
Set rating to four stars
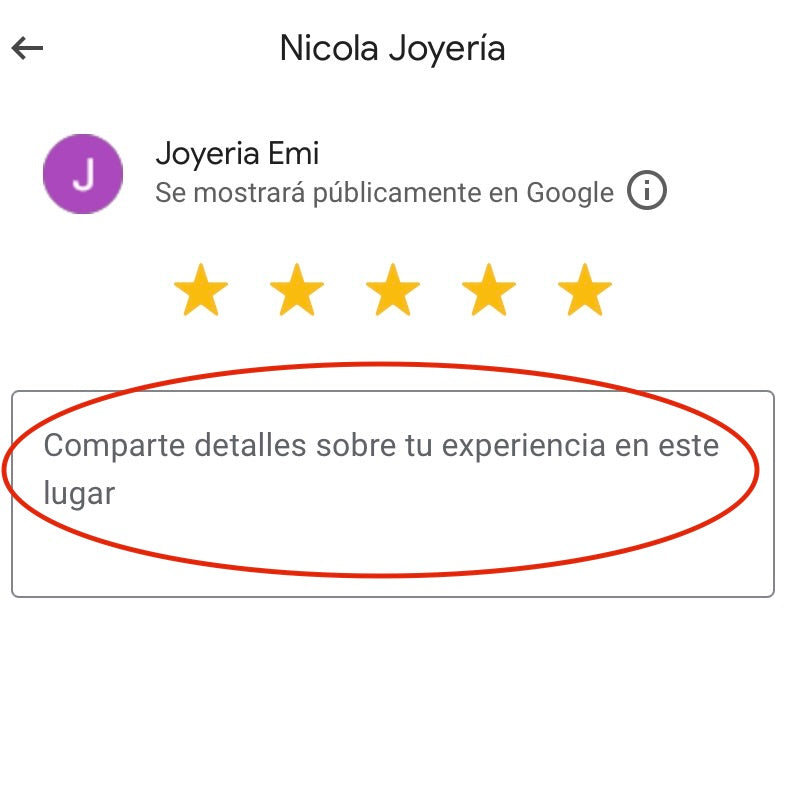488,291
